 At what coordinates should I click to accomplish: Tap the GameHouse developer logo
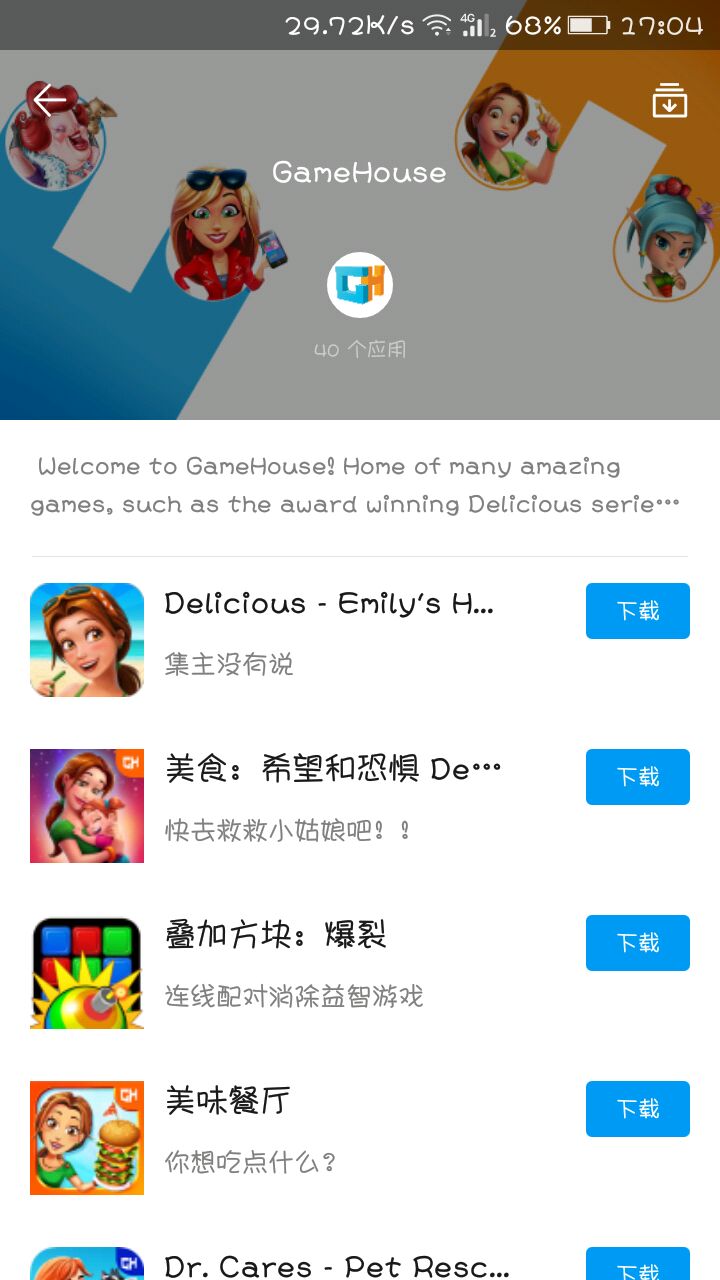(360, 285)
